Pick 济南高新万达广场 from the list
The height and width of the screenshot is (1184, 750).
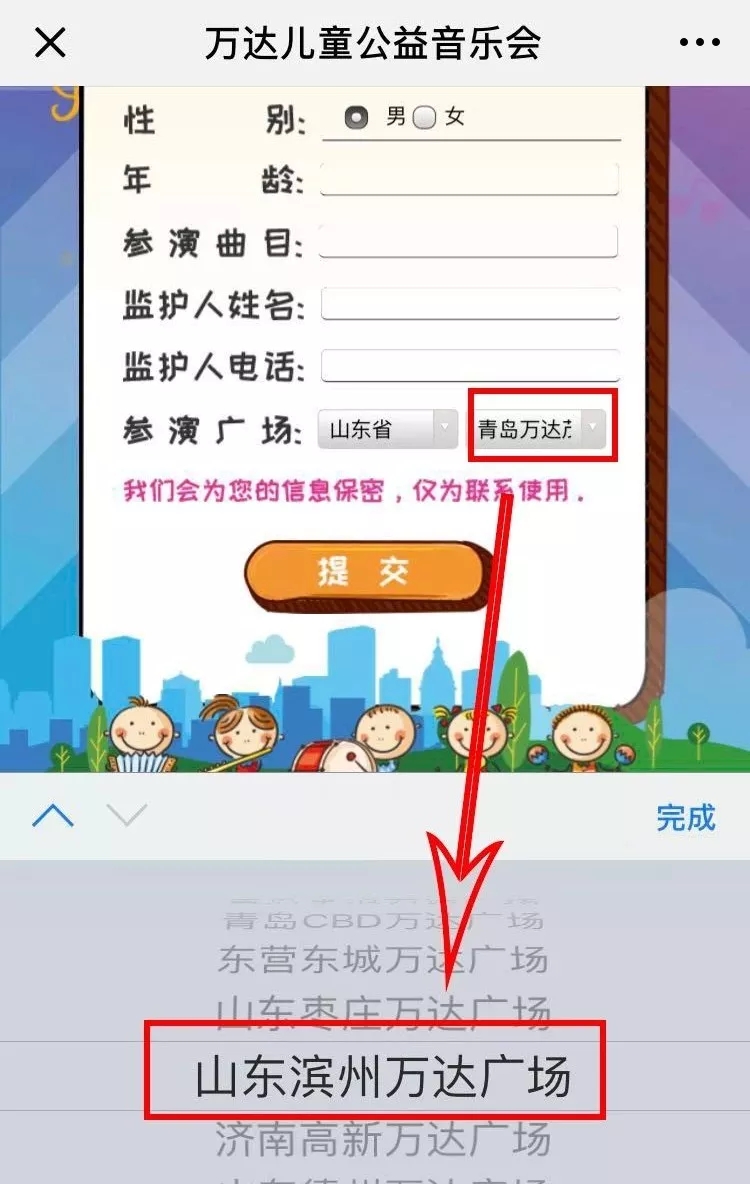click(383, 1138)
